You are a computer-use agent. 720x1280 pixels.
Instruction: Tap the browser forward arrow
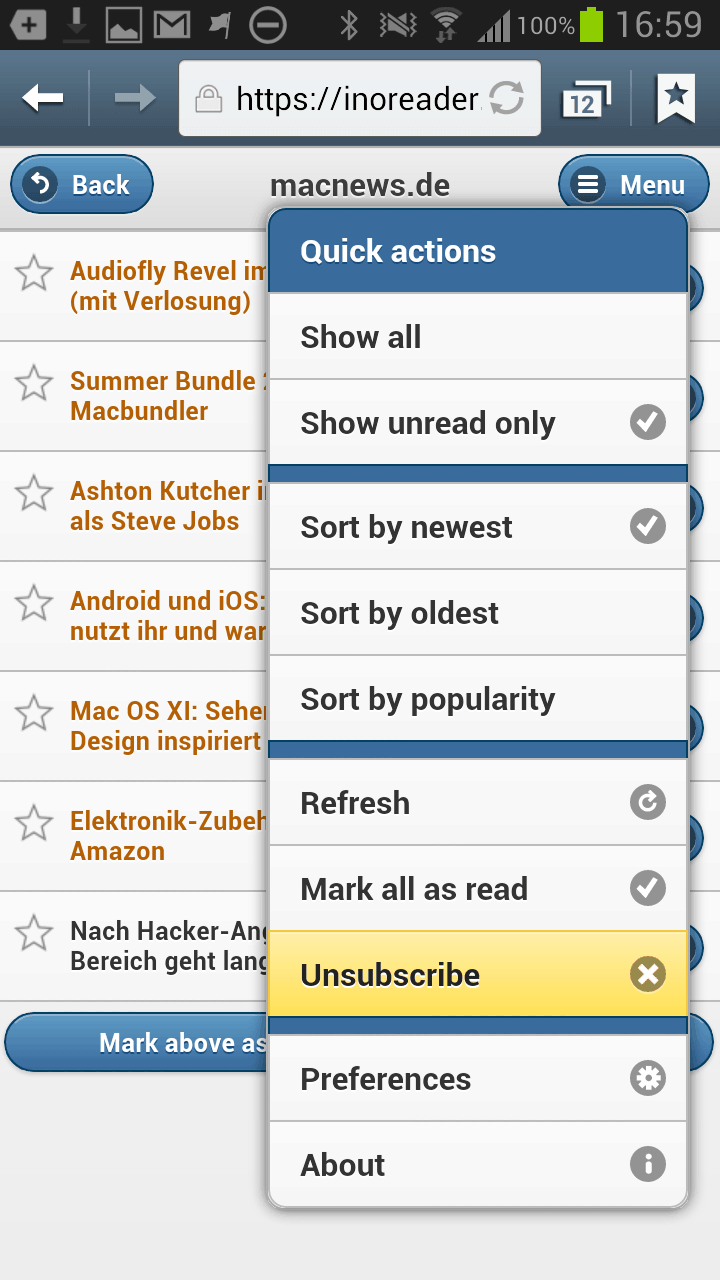pyautogui.click(x=134, y=98)
